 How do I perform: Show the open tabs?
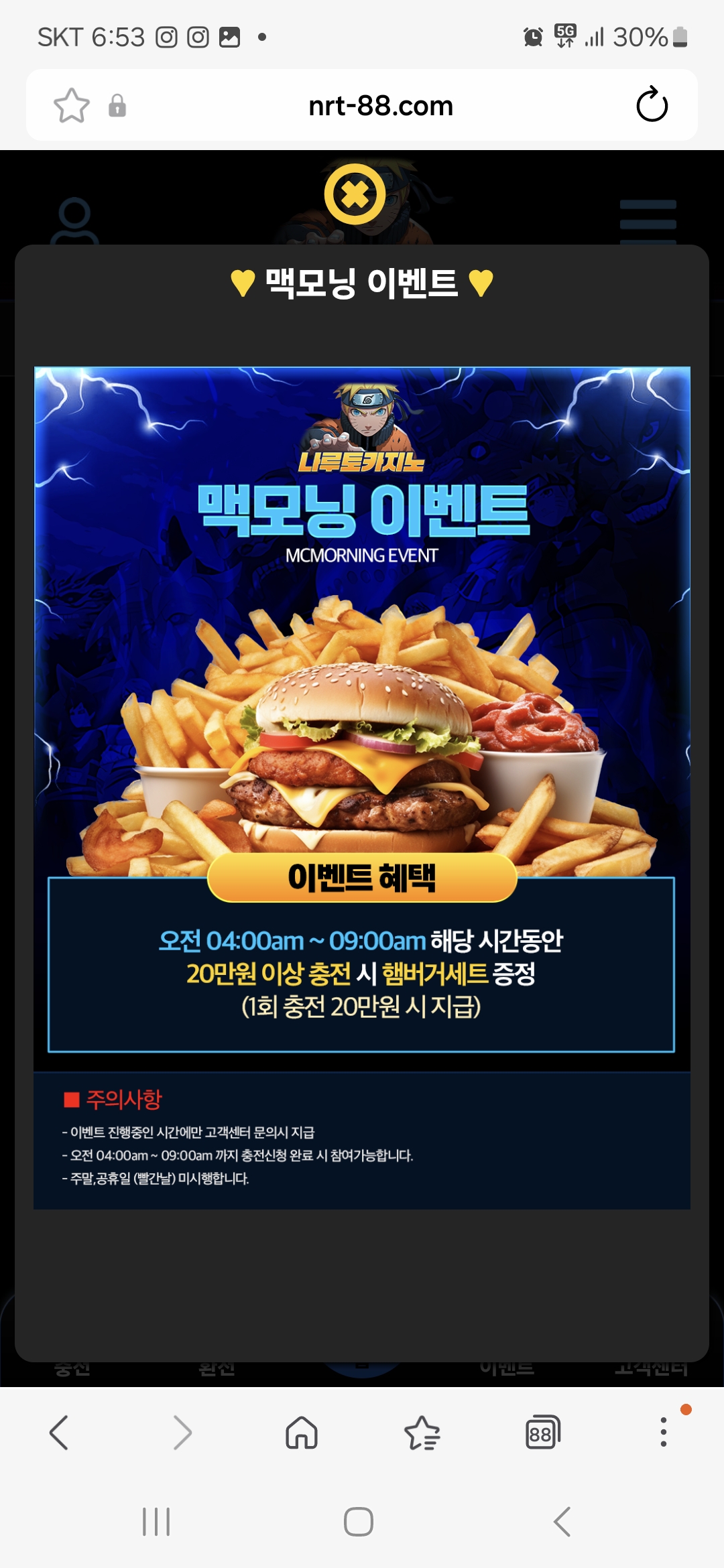pyautogui.click(x=542, y=1433)
